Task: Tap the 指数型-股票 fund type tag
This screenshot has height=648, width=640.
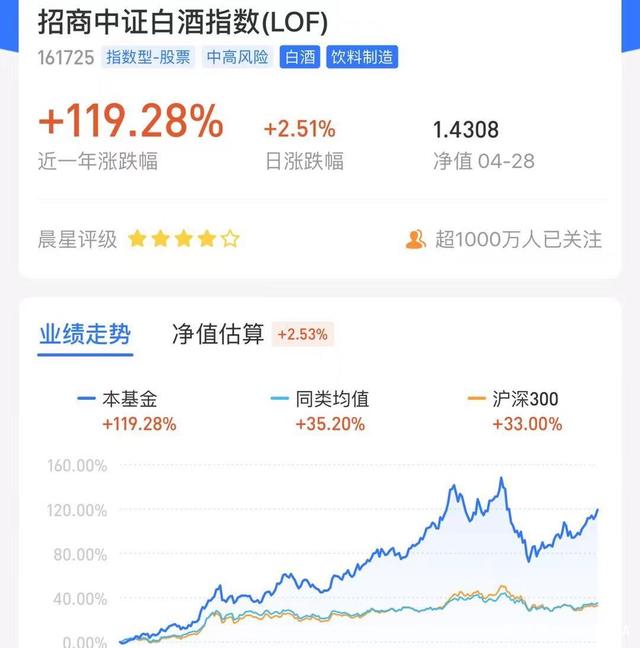Action: (x=148, y=57)
